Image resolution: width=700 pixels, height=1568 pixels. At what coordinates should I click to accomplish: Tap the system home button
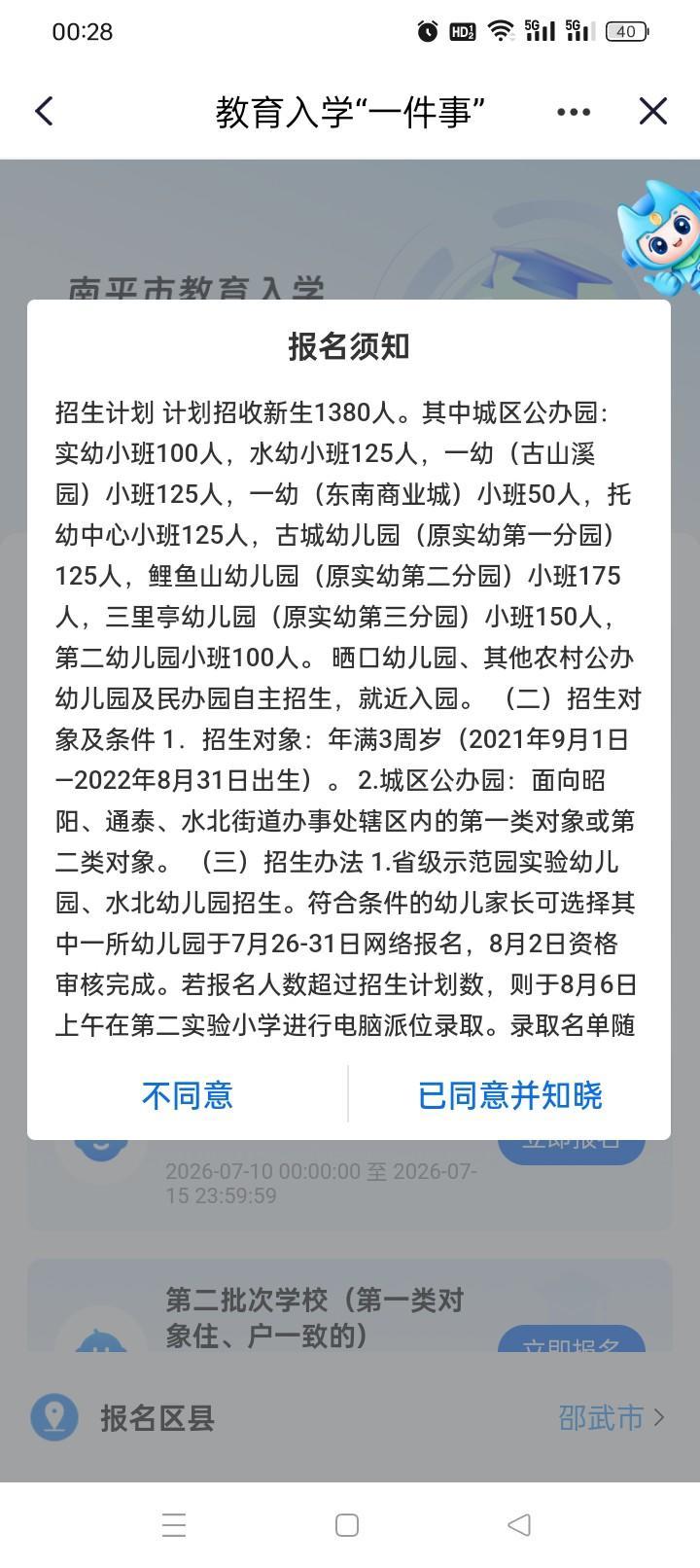click(347, 1525)
